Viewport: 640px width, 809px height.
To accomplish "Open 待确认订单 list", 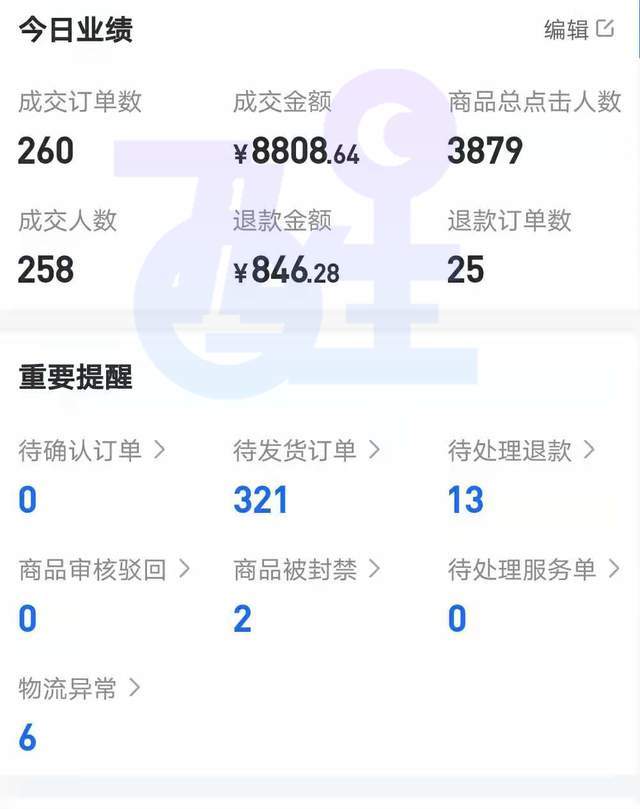I will pos(91,451).
